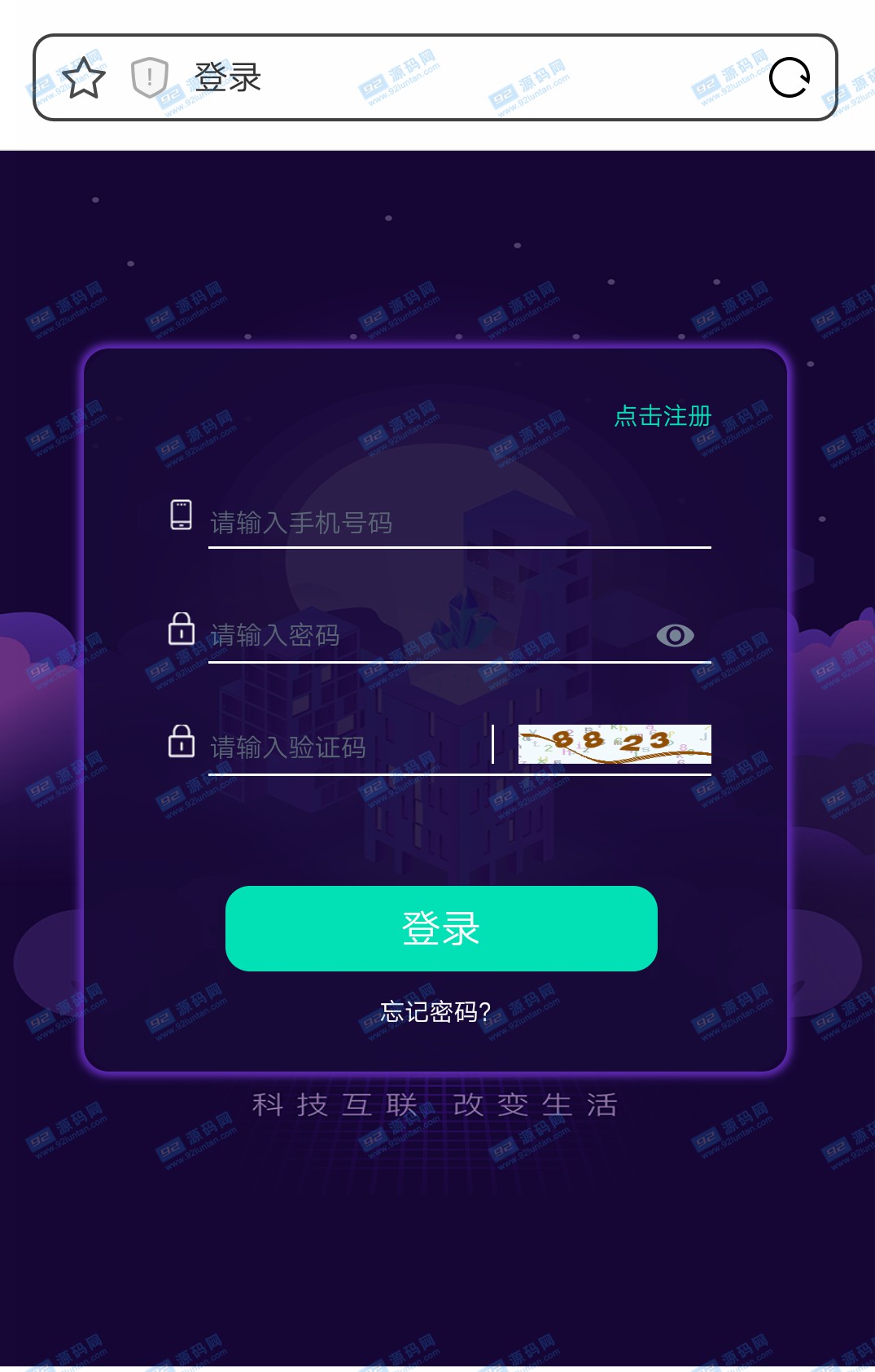
Task: Focus the phone number input field
Action: coord(456,523)
